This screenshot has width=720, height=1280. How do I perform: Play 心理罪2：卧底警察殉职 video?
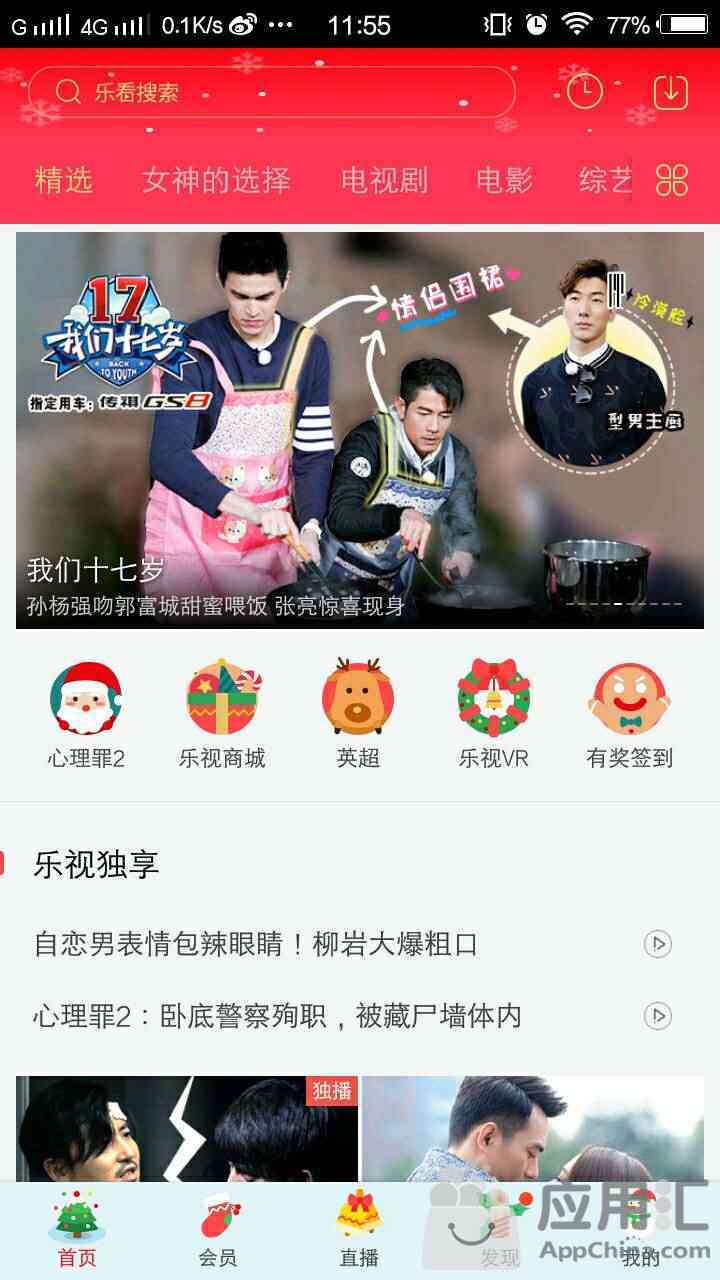[352, 1017]
